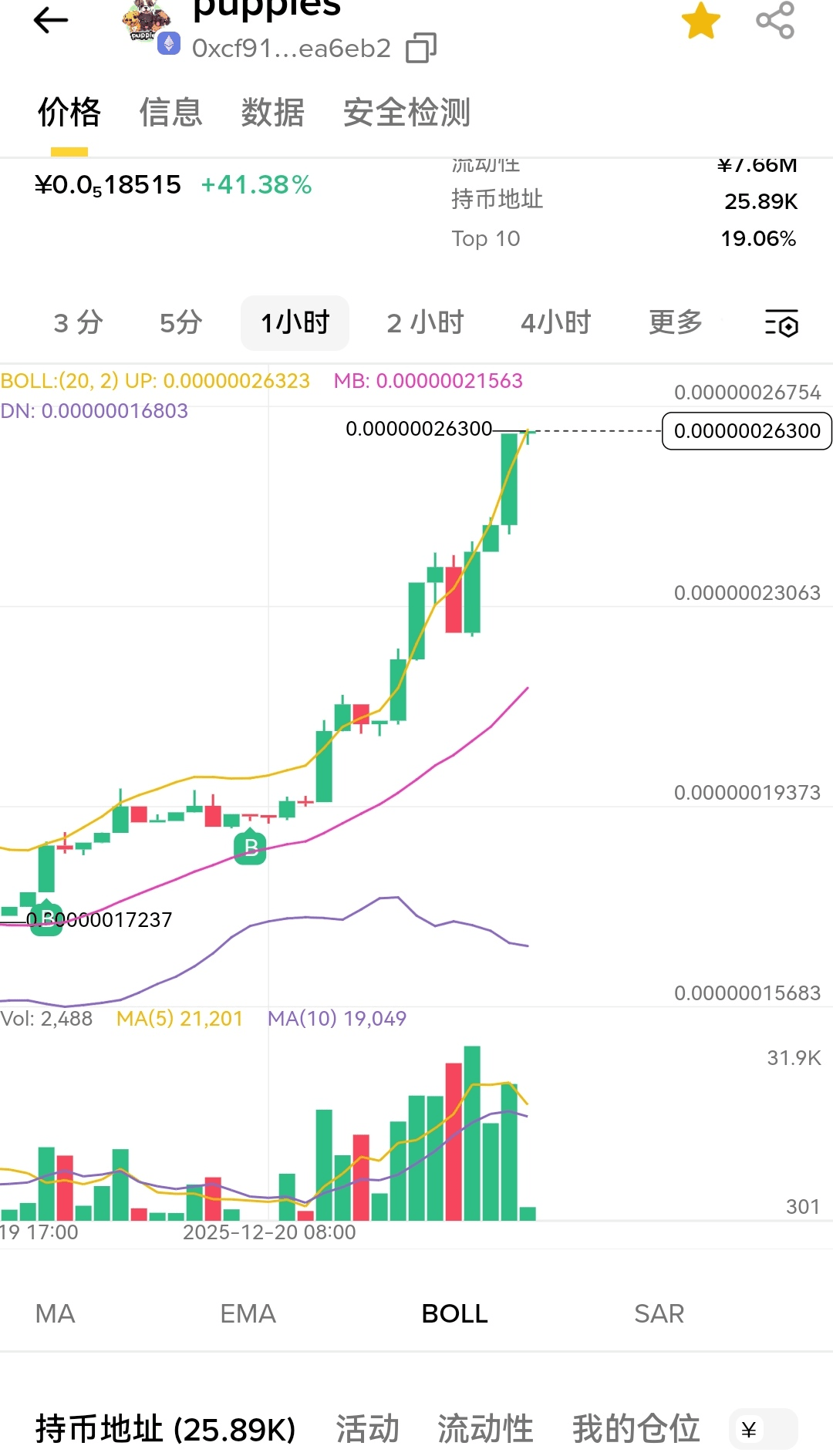
Task: Copy the contract address 0xcf91...ea6eb2
Action: tap(421, 48)
